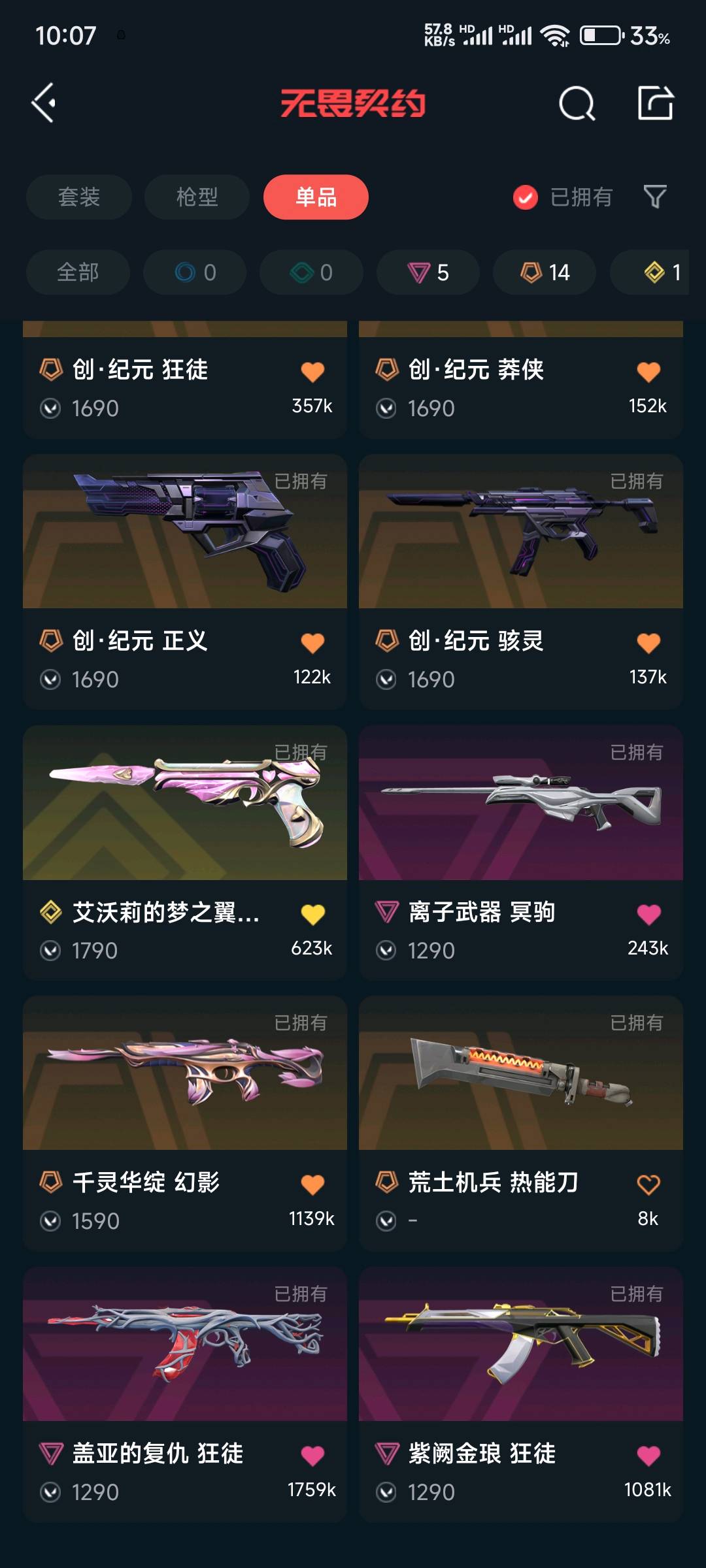Open the search icon in the header
Screen dimensions: 706x1568
(577, 103)
